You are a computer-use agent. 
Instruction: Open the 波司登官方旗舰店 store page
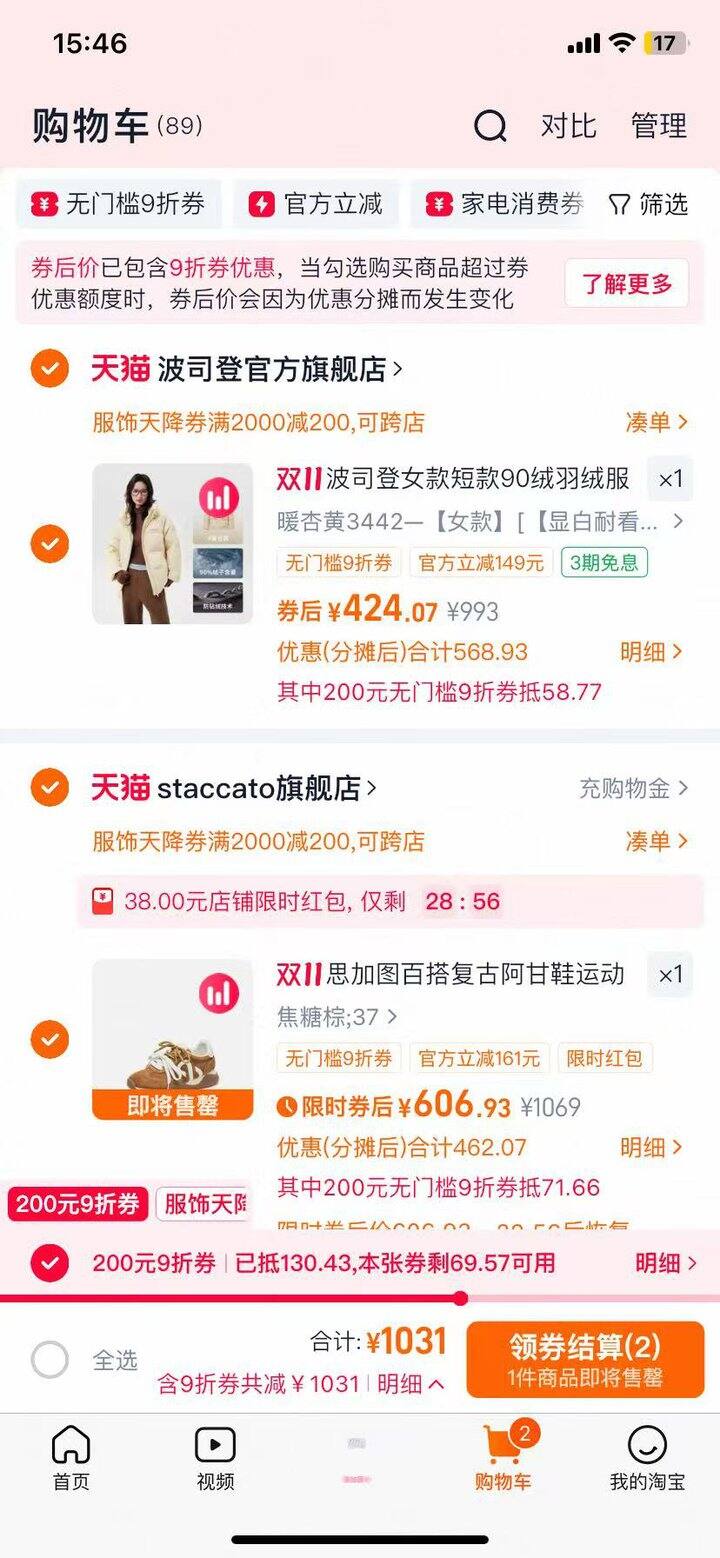tap(272, 369)
